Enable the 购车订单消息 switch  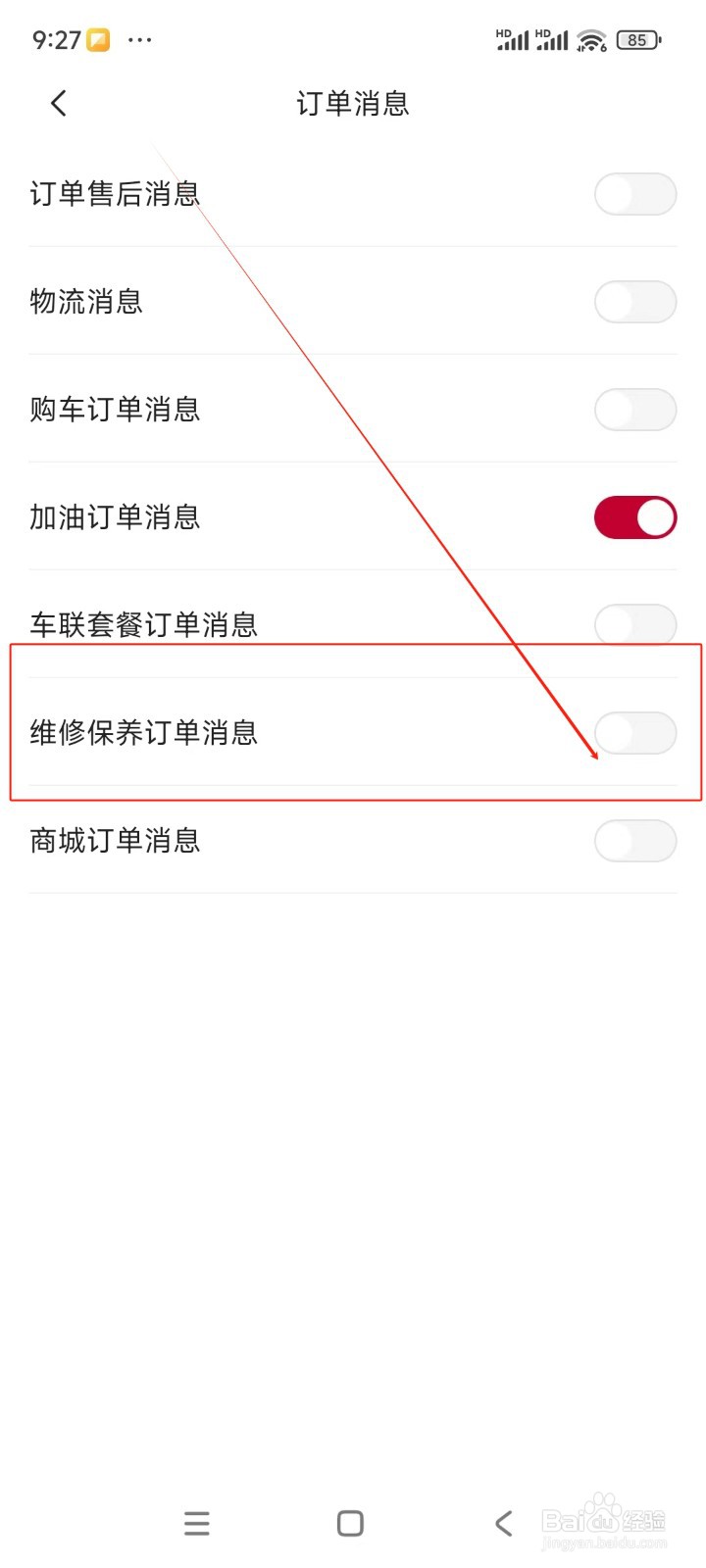(x=635, y=410)
